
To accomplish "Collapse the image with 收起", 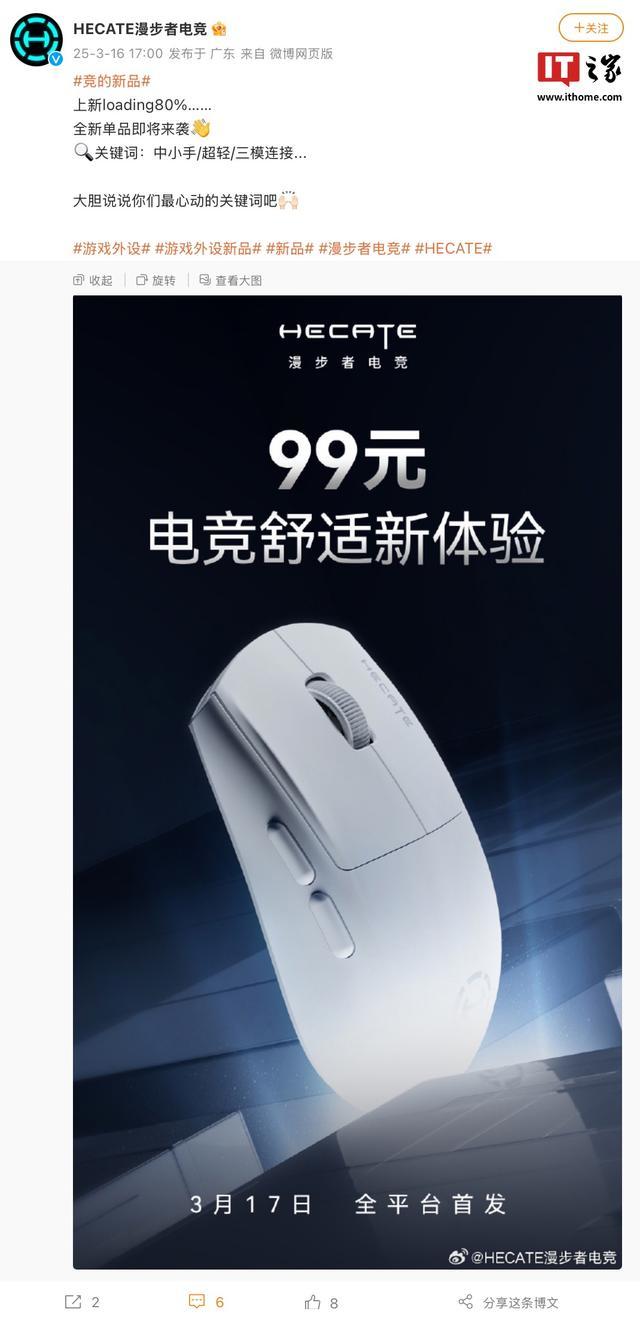I will coord(93,281).
